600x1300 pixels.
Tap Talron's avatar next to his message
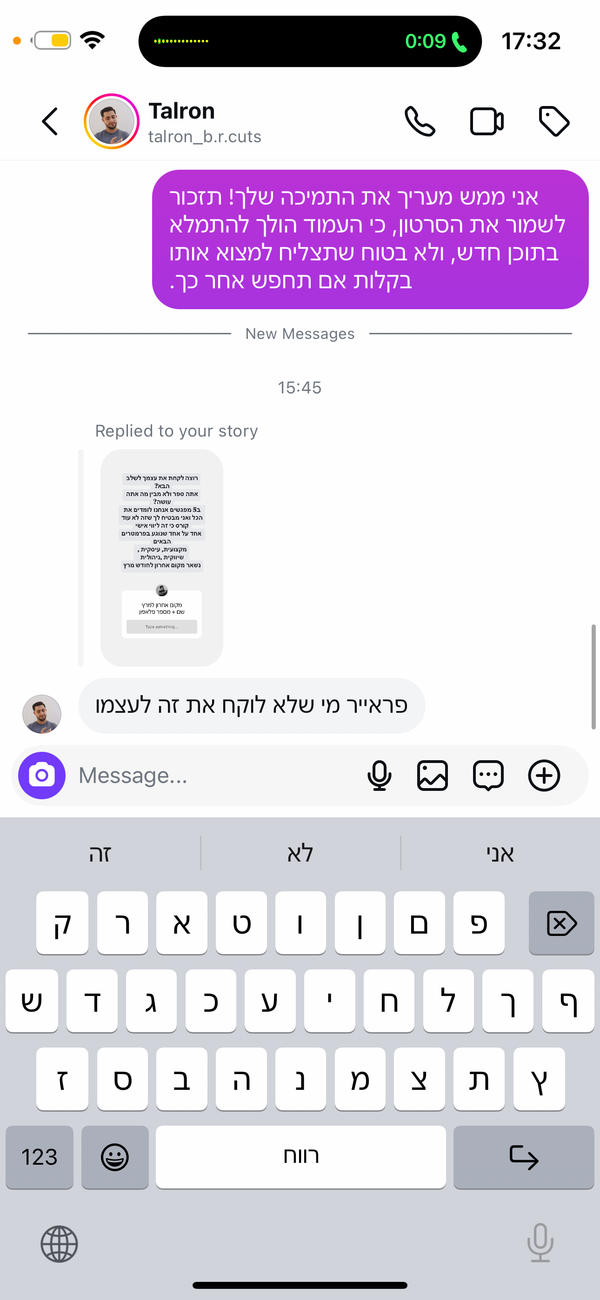tap(42, 713)
